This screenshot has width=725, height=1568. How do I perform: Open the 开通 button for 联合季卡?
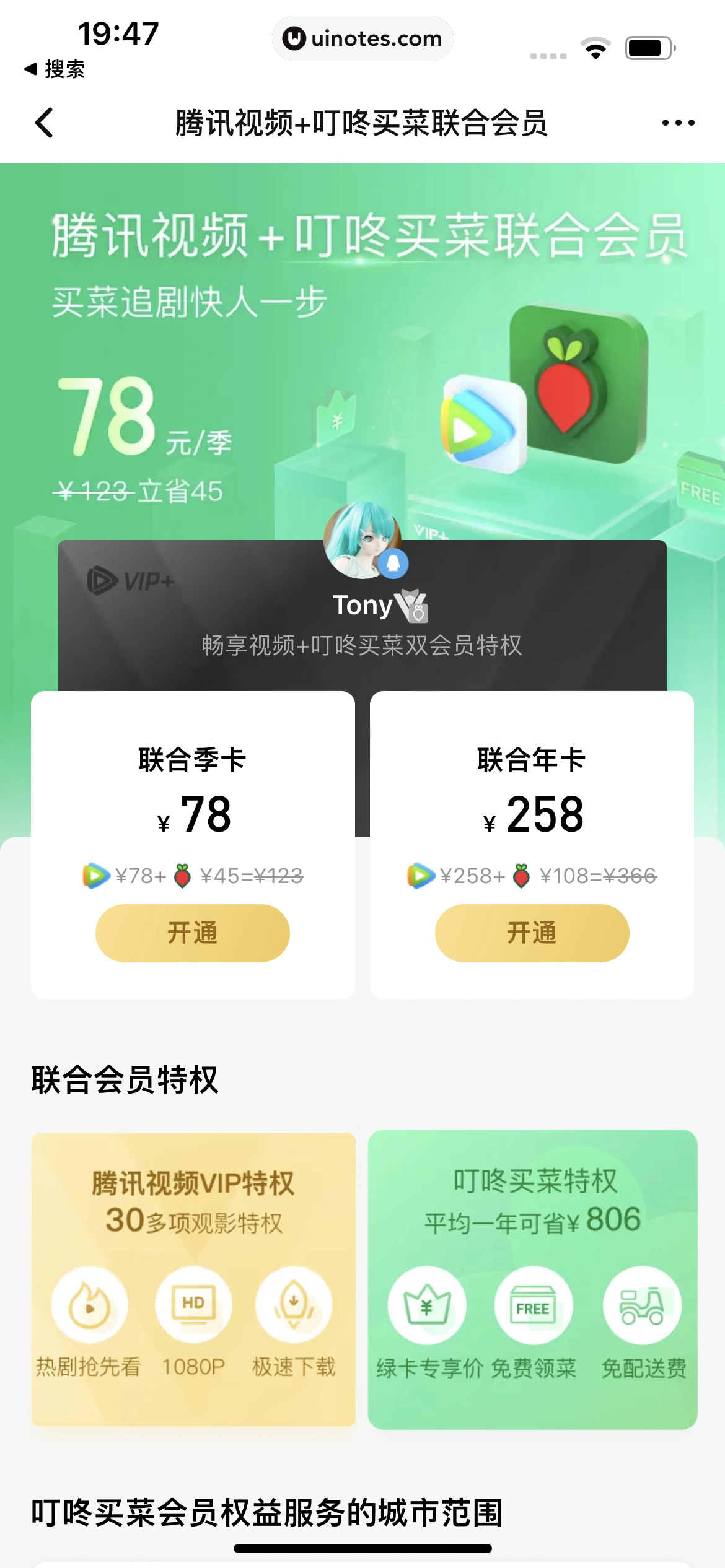[191, 933]
